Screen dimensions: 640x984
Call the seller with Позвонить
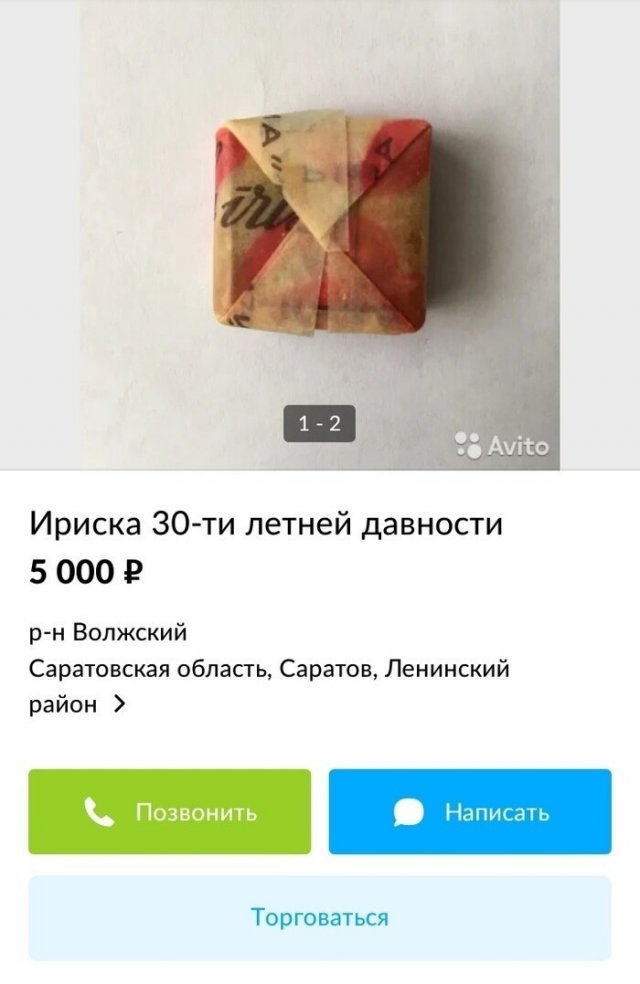pyautogui.click(x=170, y=812)
